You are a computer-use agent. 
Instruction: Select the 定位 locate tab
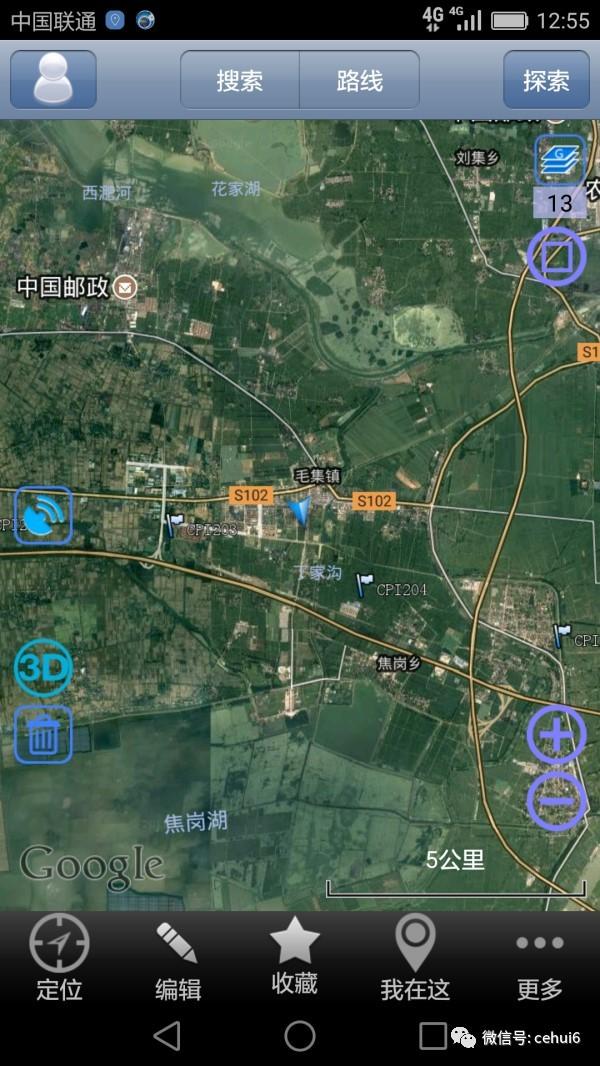[59, 958]
